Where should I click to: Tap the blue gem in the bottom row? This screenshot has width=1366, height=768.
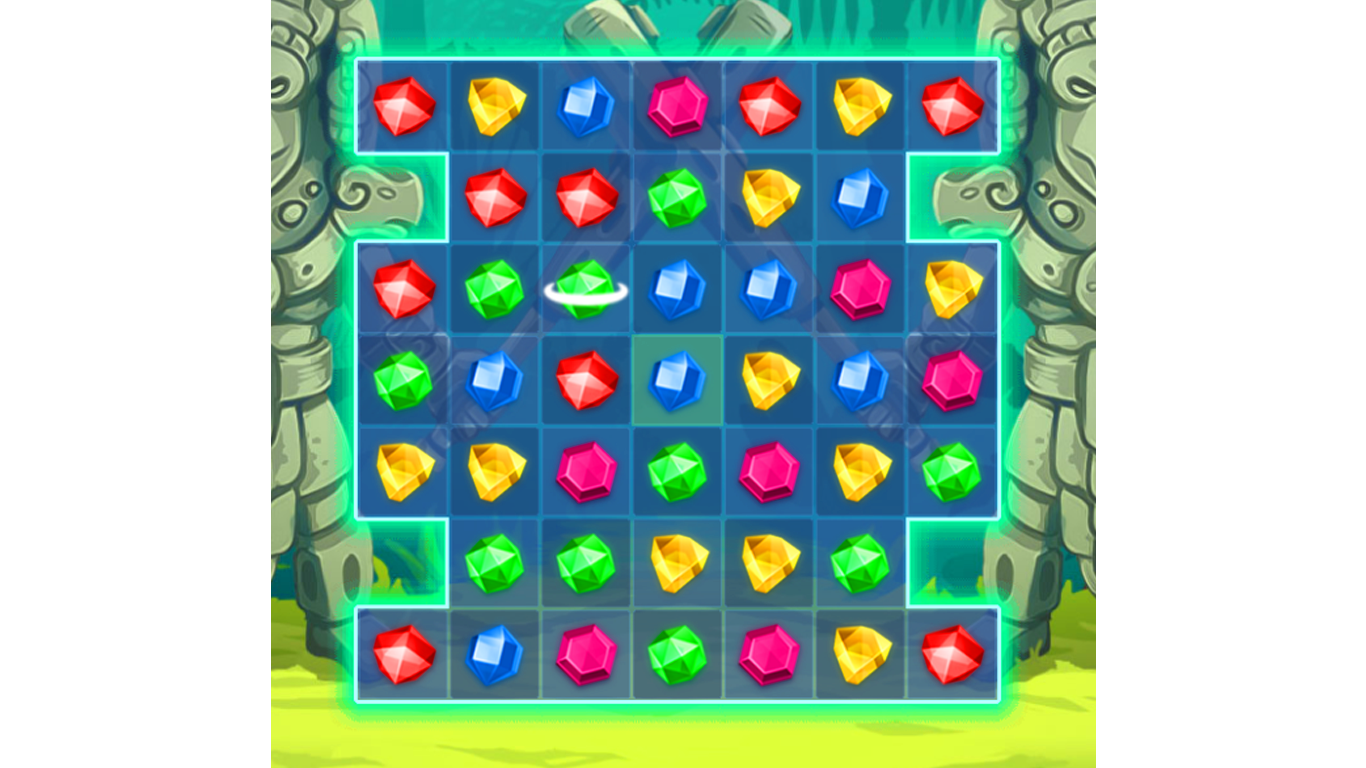point(495,655)
